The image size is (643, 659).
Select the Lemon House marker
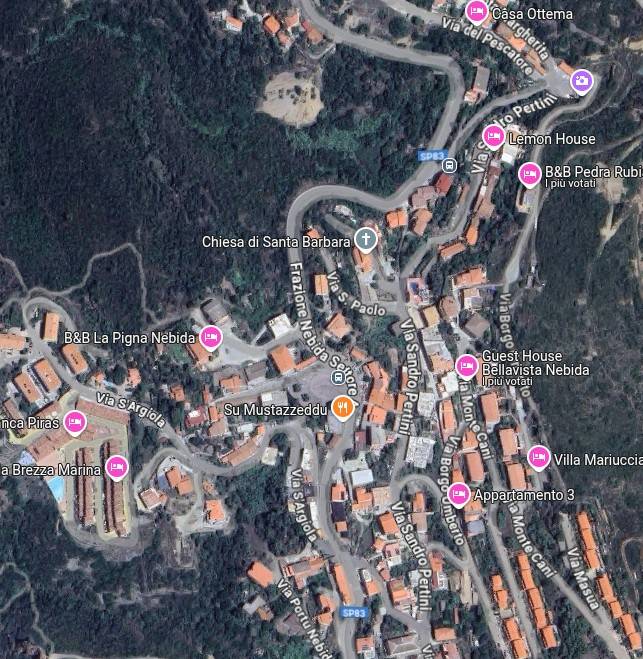click(493, 136)
